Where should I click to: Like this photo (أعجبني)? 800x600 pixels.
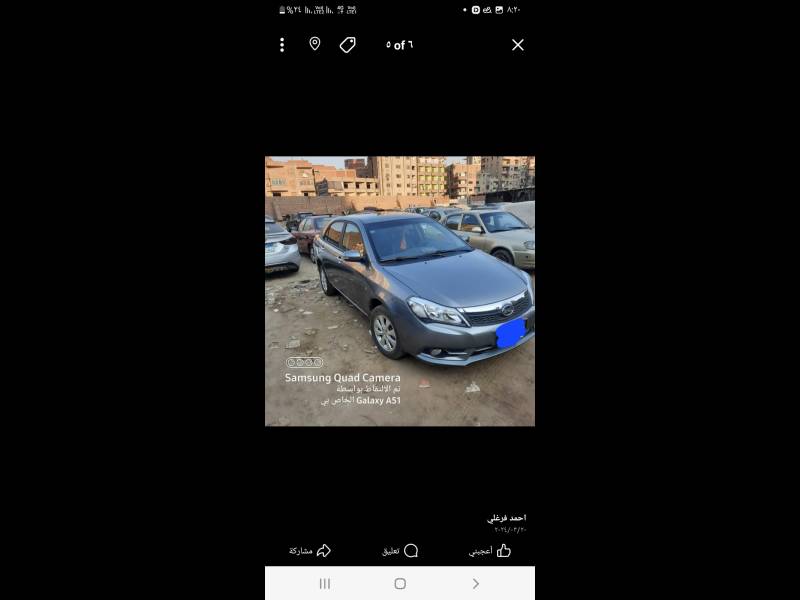point(491,551)
